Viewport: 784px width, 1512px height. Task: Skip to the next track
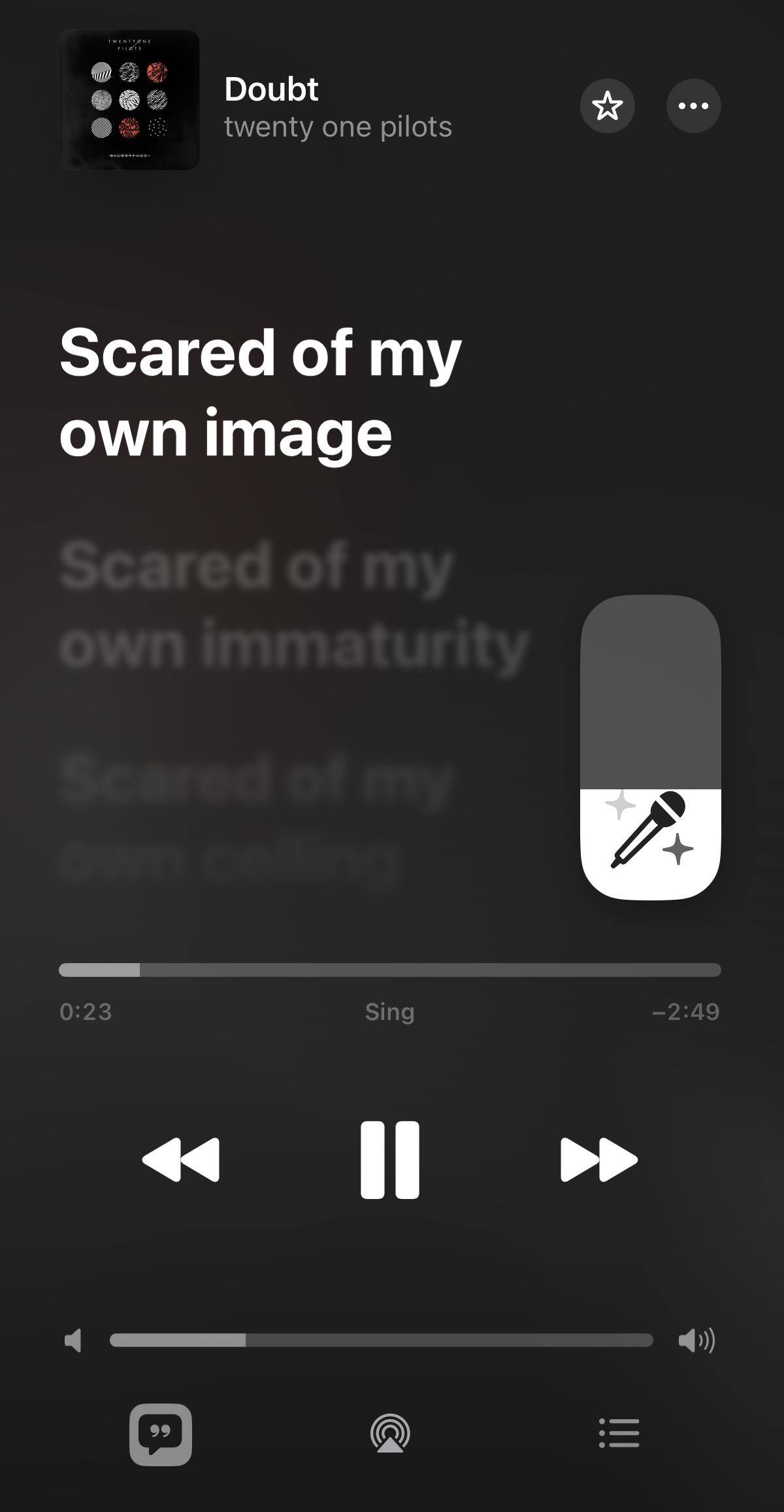click(x=598, y=1160)
